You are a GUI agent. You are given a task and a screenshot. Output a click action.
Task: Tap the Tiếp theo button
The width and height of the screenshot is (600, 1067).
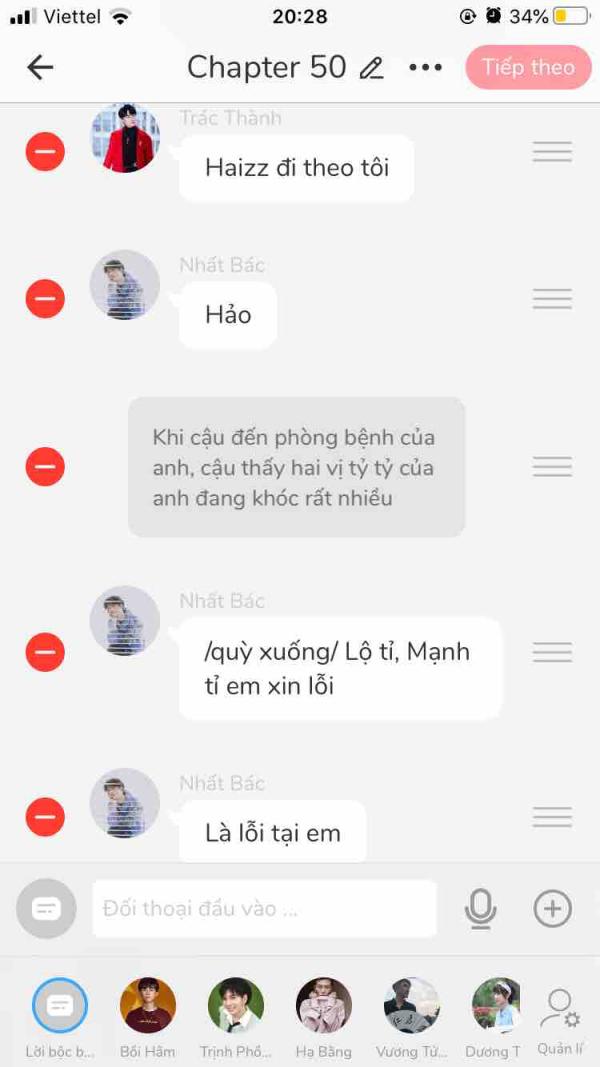pyautogui.click(x=529, y=67)
